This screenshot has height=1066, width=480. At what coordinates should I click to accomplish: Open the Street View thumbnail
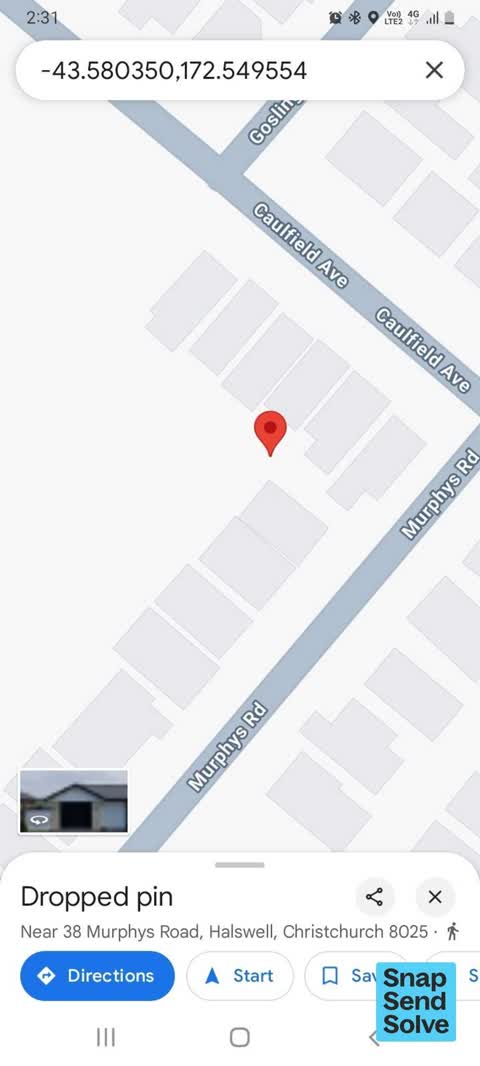(73, 802)
